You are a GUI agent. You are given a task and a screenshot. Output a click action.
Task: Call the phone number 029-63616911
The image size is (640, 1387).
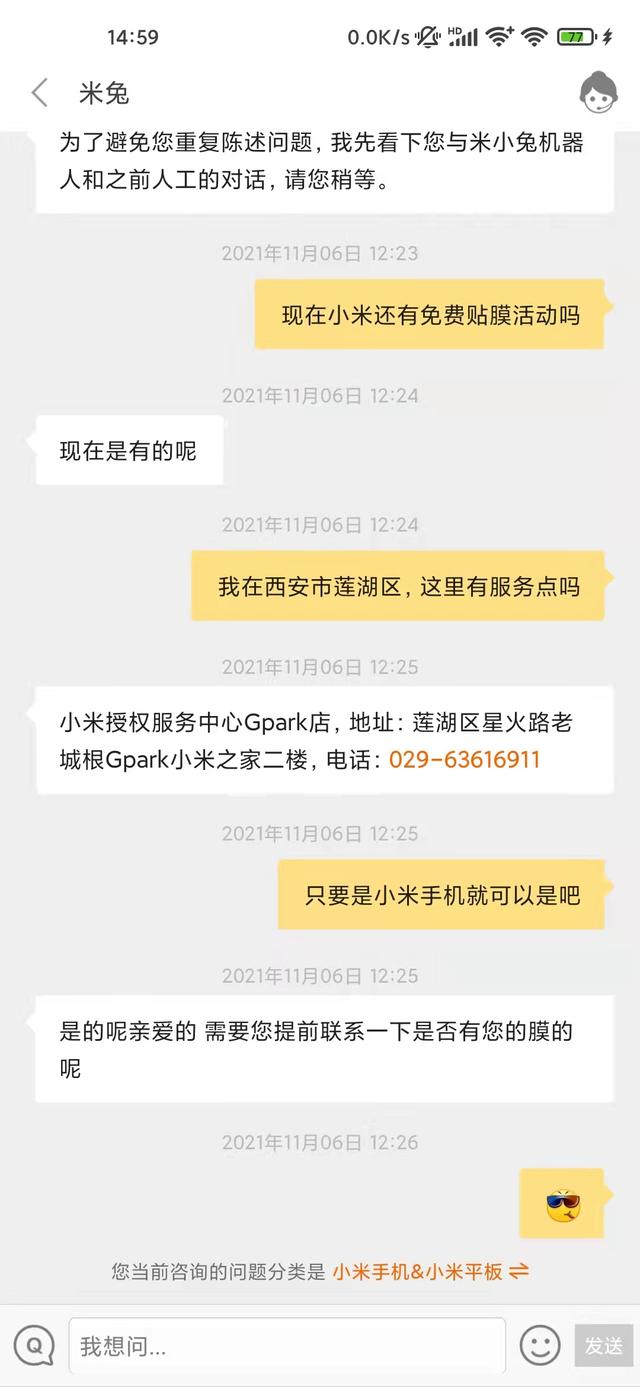pos(464,759)
